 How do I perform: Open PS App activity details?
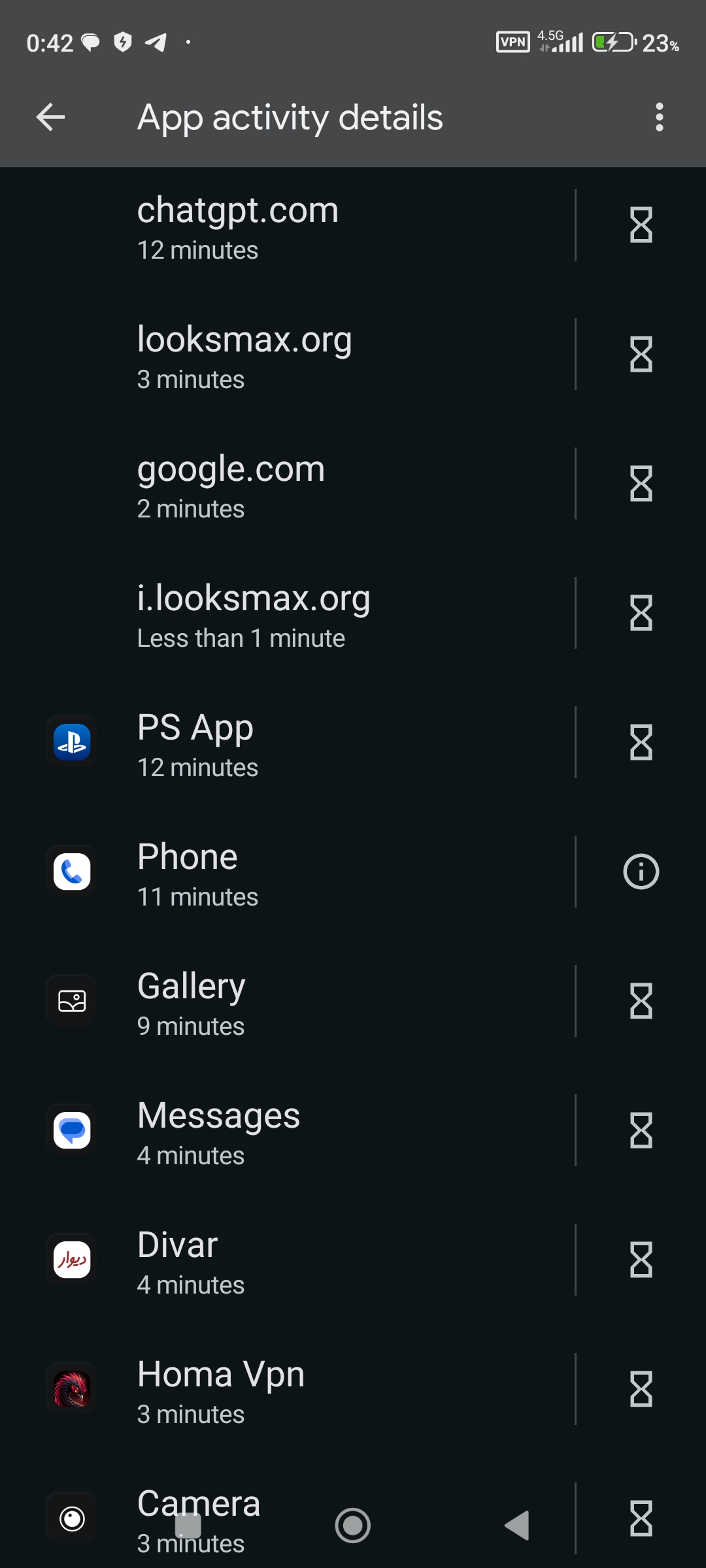288,742
